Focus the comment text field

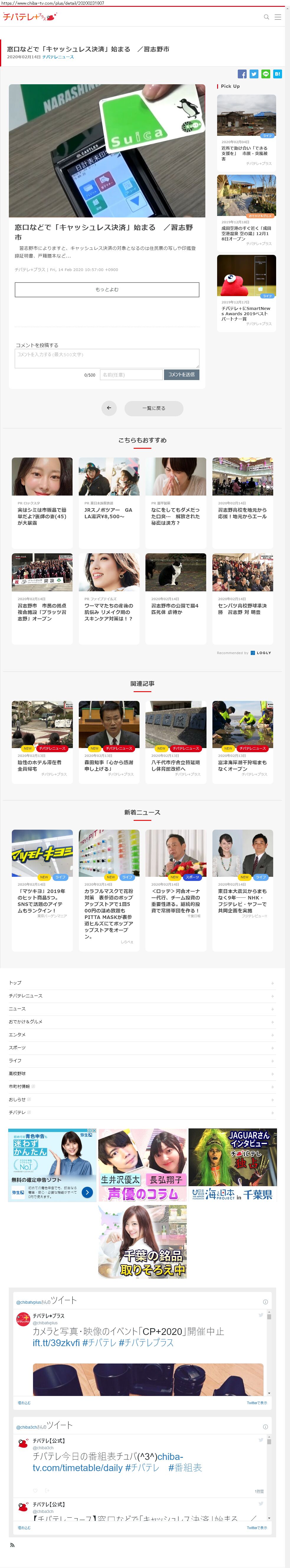click(x=107, y=359)
